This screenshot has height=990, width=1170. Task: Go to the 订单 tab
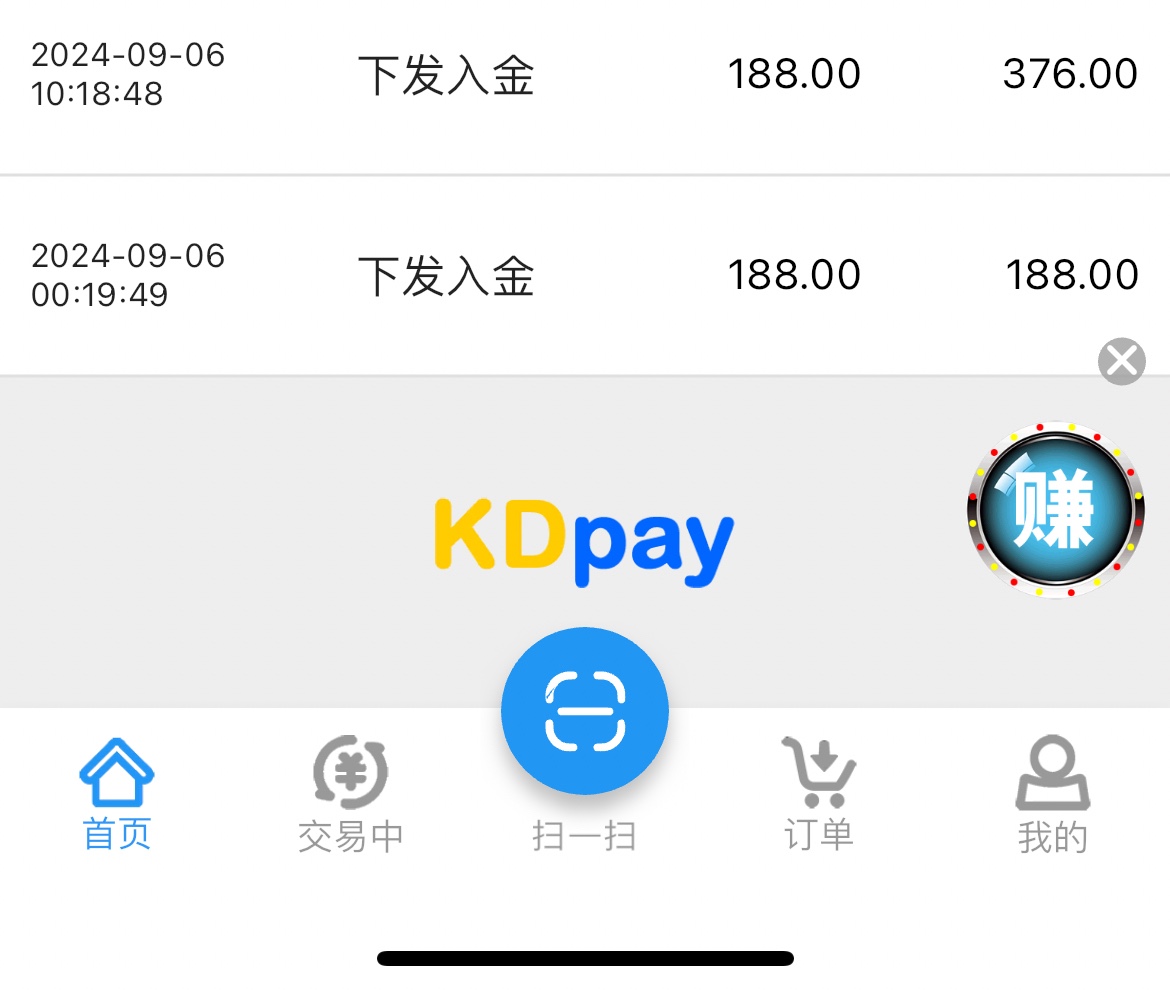pyautogui.click(x=819, y=793)
